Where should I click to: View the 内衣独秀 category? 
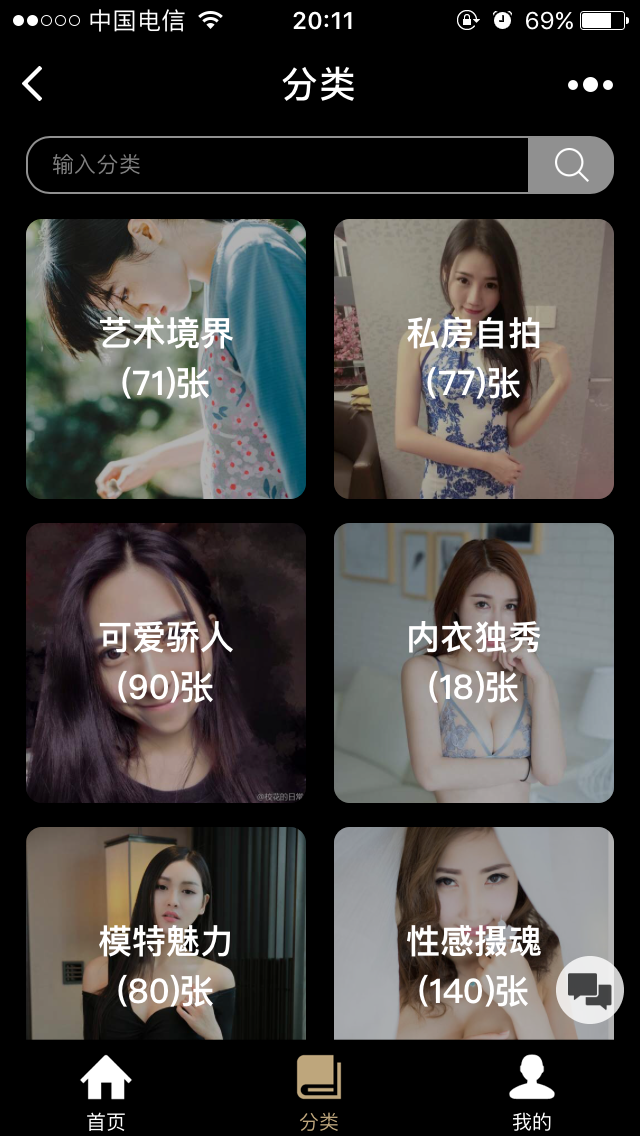(474, 663)
